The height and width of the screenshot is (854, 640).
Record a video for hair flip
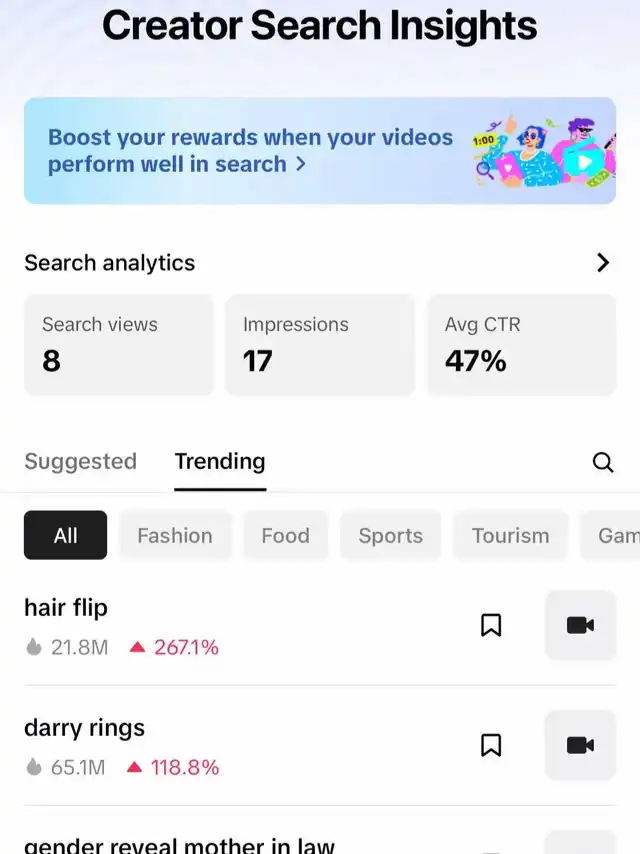(580, 625)
